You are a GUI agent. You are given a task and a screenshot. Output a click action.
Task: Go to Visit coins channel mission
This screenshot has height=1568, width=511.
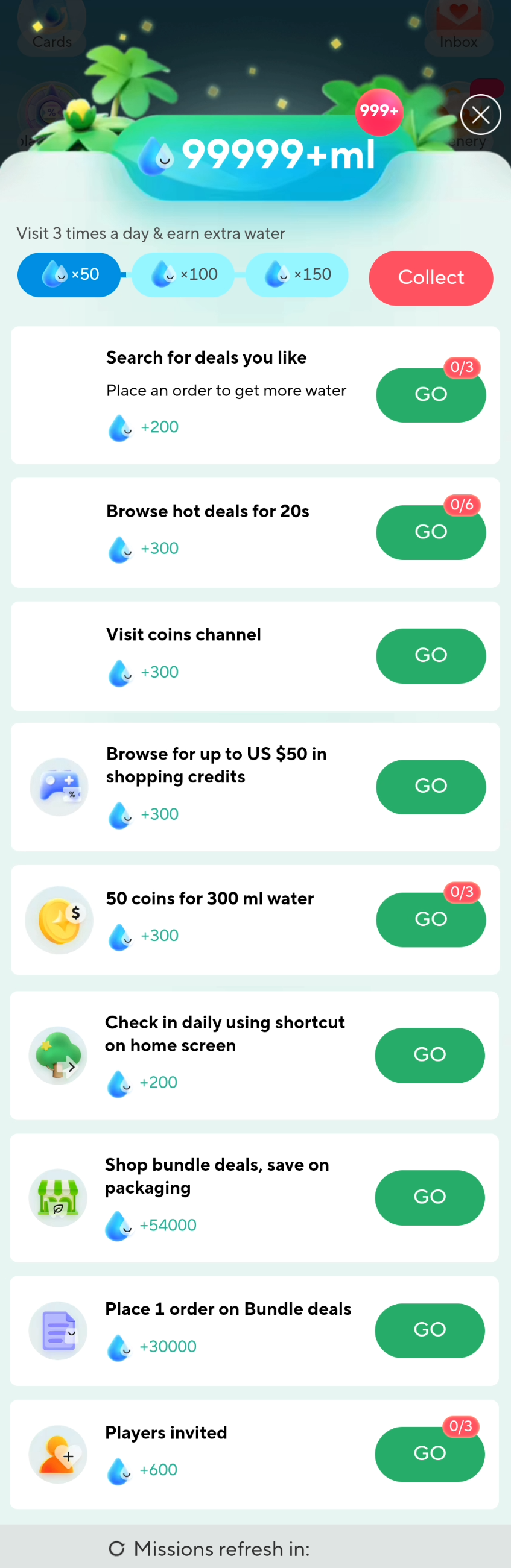pos(431,655)
